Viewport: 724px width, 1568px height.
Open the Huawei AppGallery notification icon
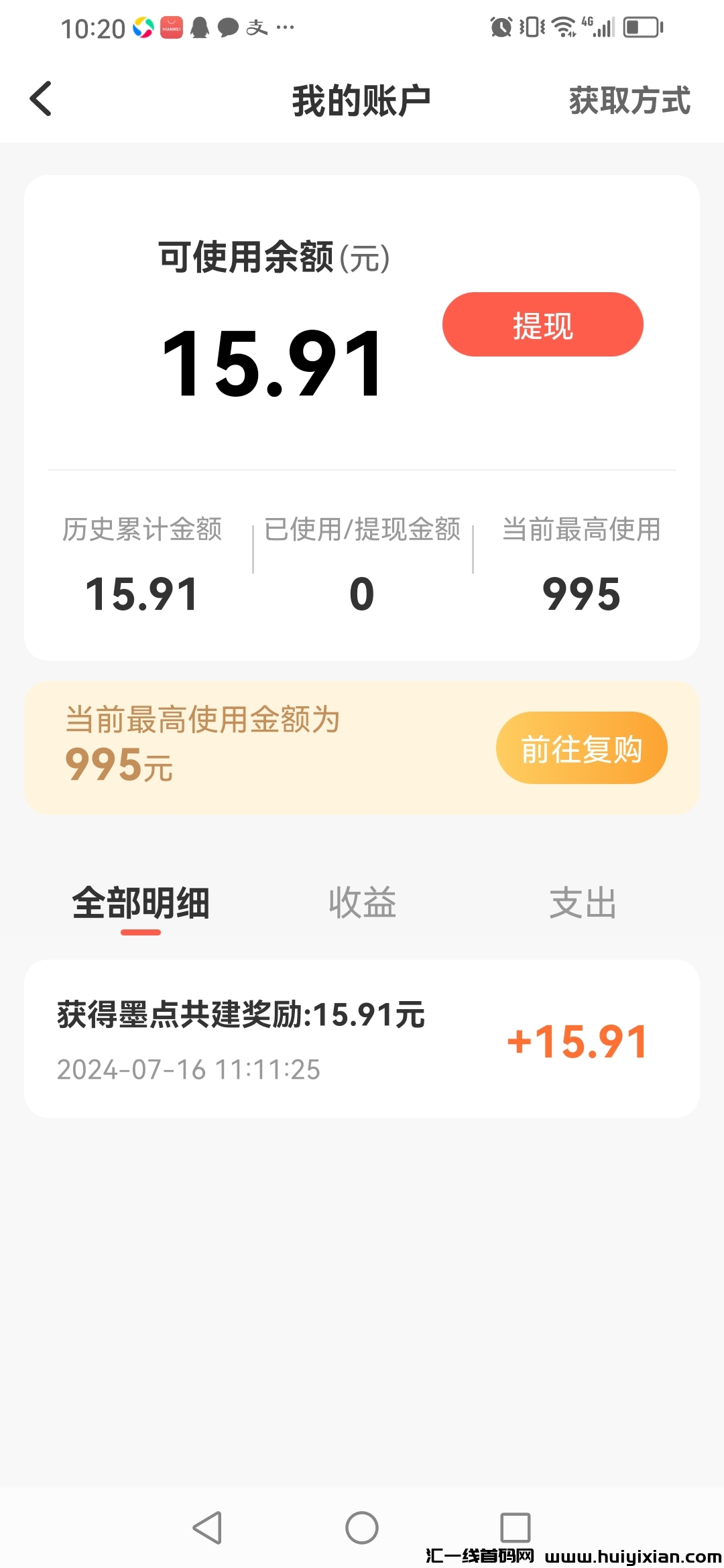(171, 28)
